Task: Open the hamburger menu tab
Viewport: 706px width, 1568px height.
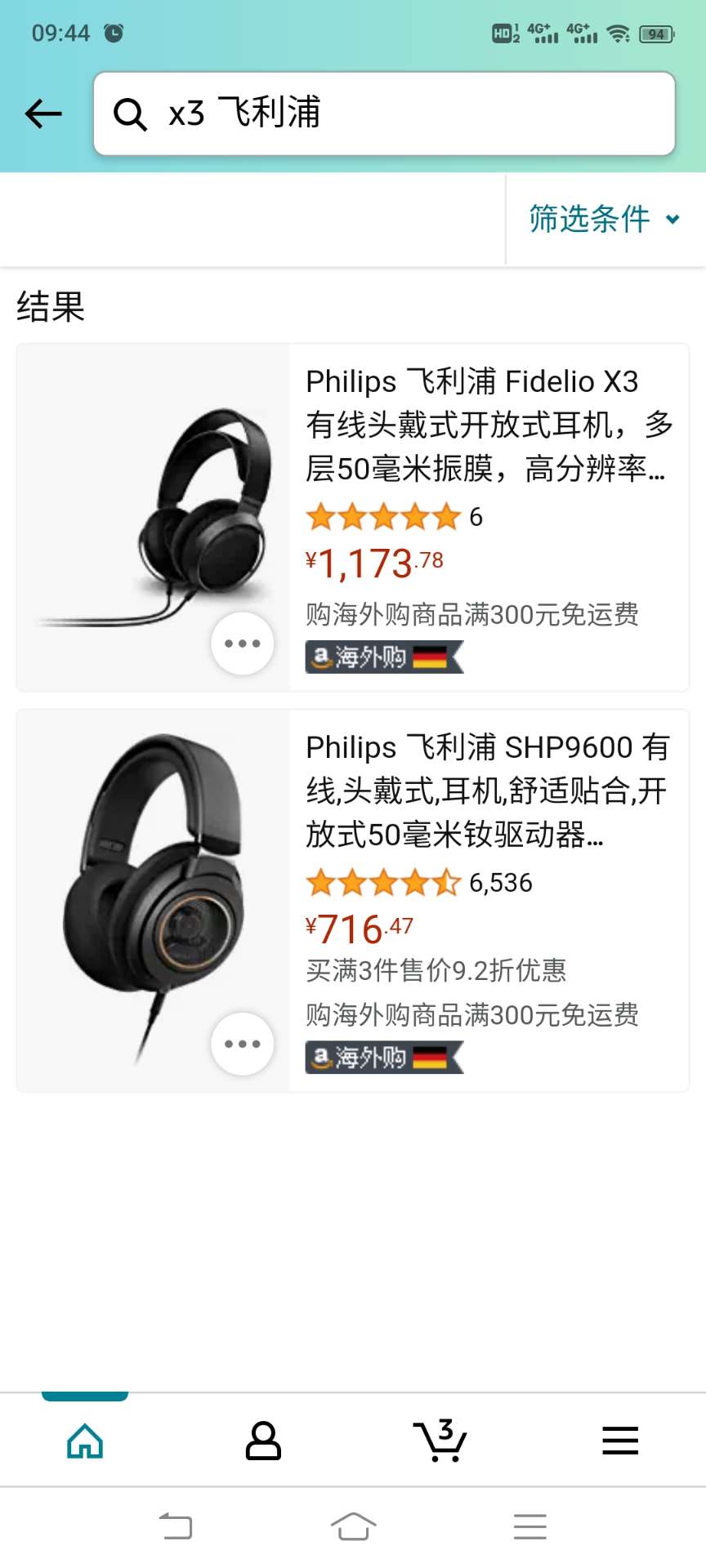Action: point(620,1441)
